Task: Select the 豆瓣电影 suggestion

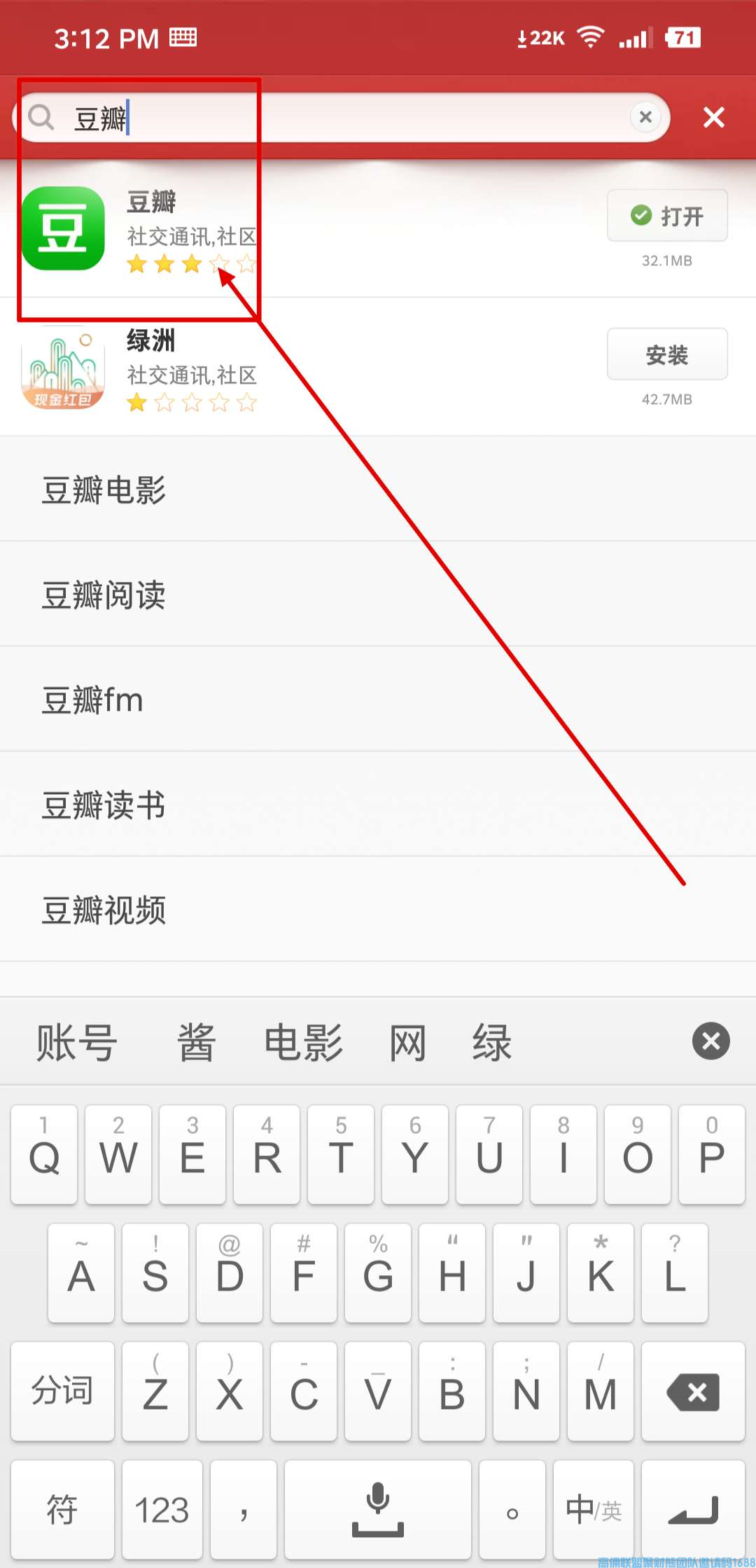Action: 378,490
